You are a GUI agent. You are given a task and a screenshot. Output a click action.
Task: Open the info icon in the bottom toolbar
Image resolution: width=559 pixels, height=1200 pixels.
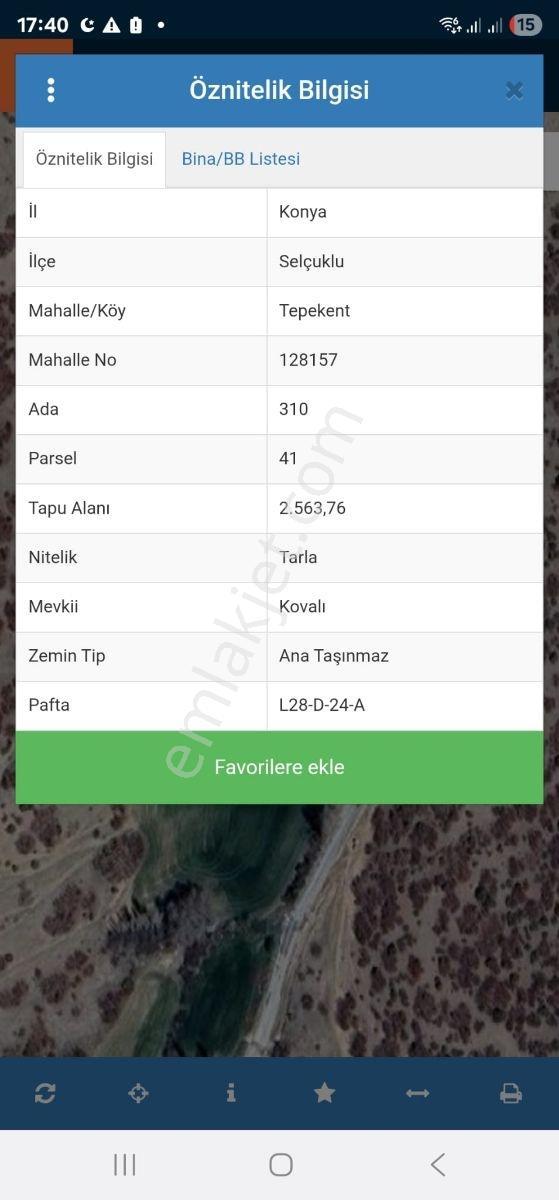click(x=231, y=1093)
